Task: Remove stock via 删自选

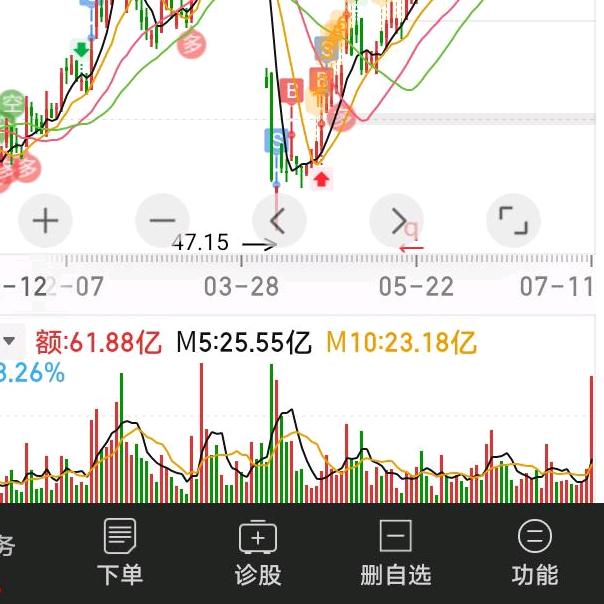Action: 396,552
